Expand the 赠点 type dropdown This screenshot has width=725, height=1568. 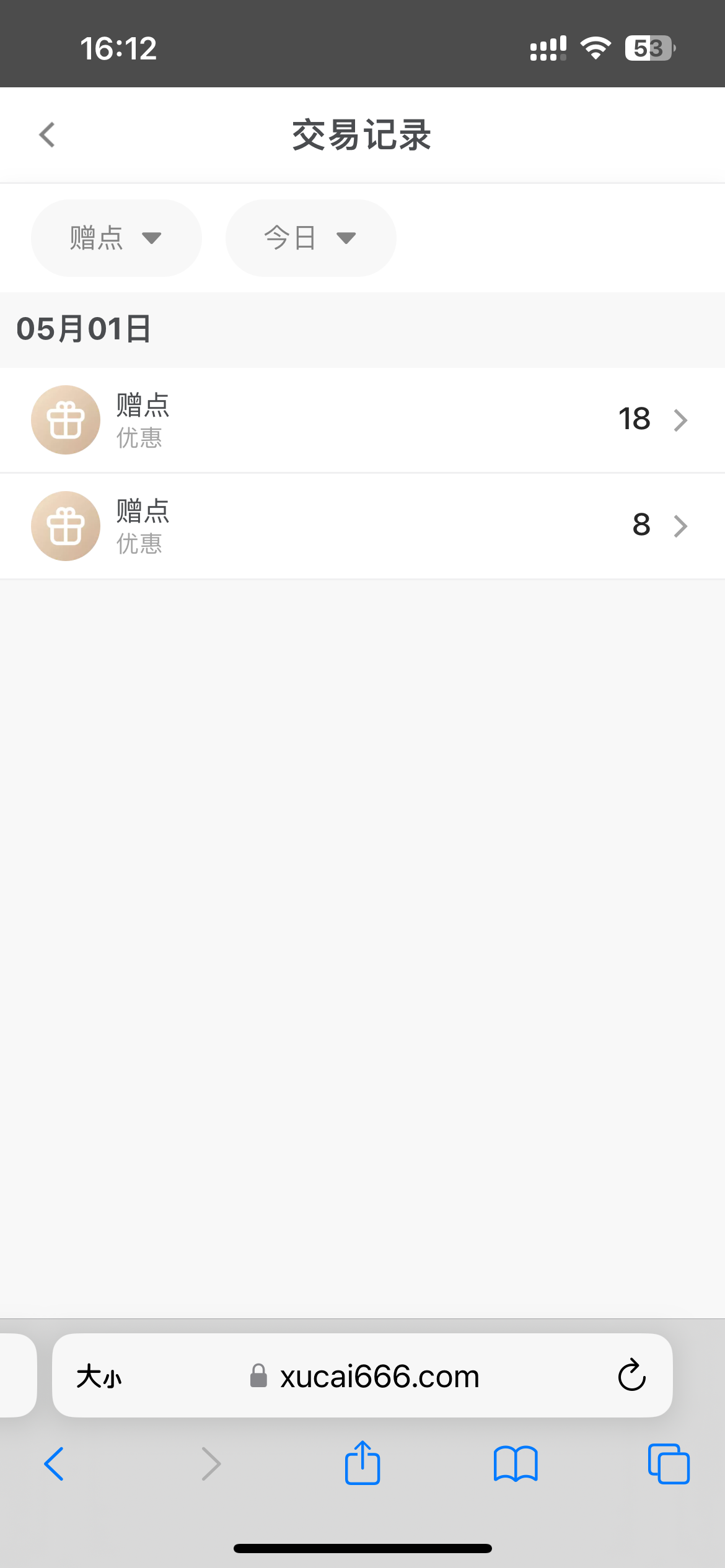[x=116, y=238]
